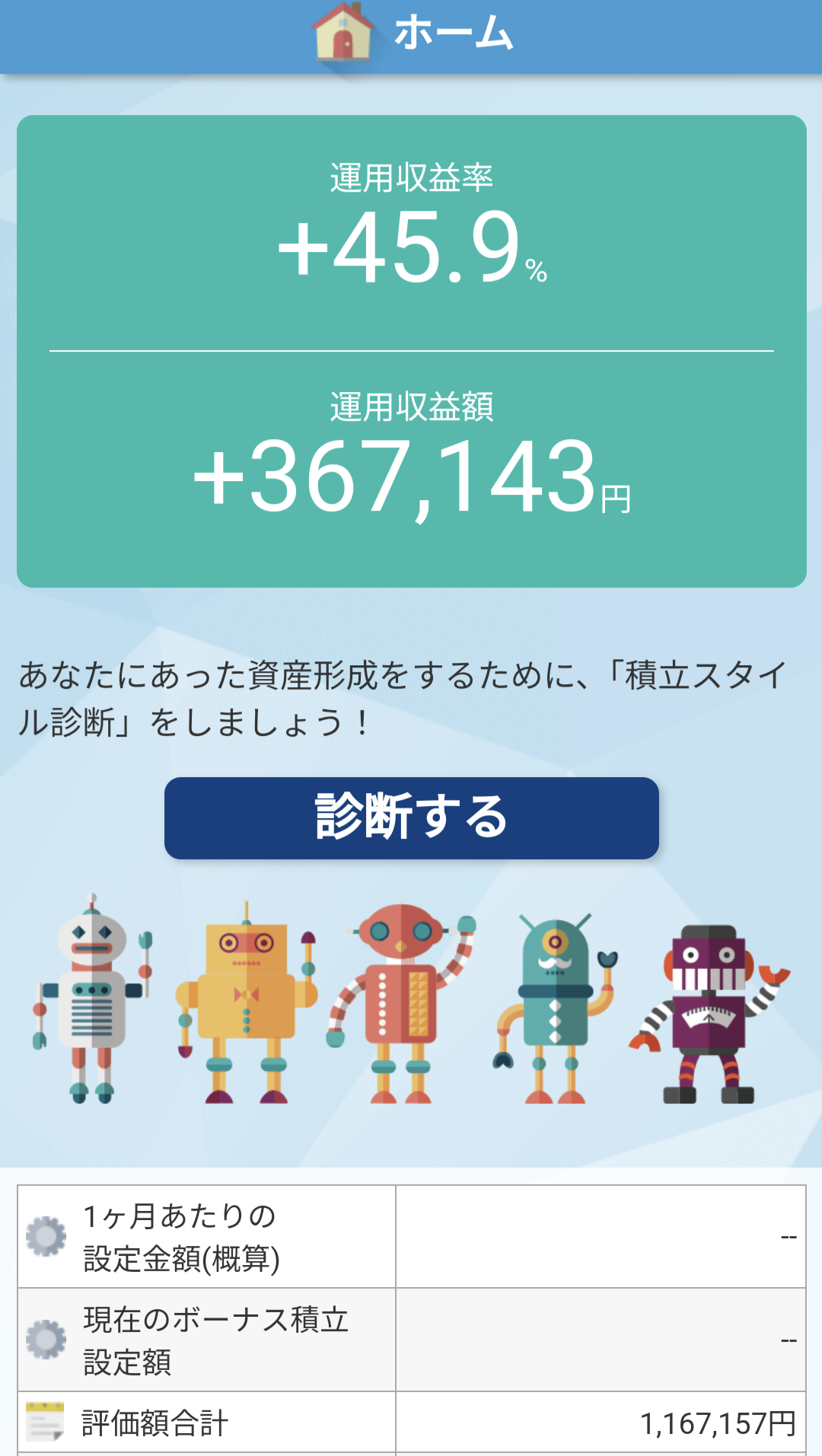Open the 評価額合計 row
Viewport: 822px width, 1456px height.
pyautogui.click(x=412, y=1423)
